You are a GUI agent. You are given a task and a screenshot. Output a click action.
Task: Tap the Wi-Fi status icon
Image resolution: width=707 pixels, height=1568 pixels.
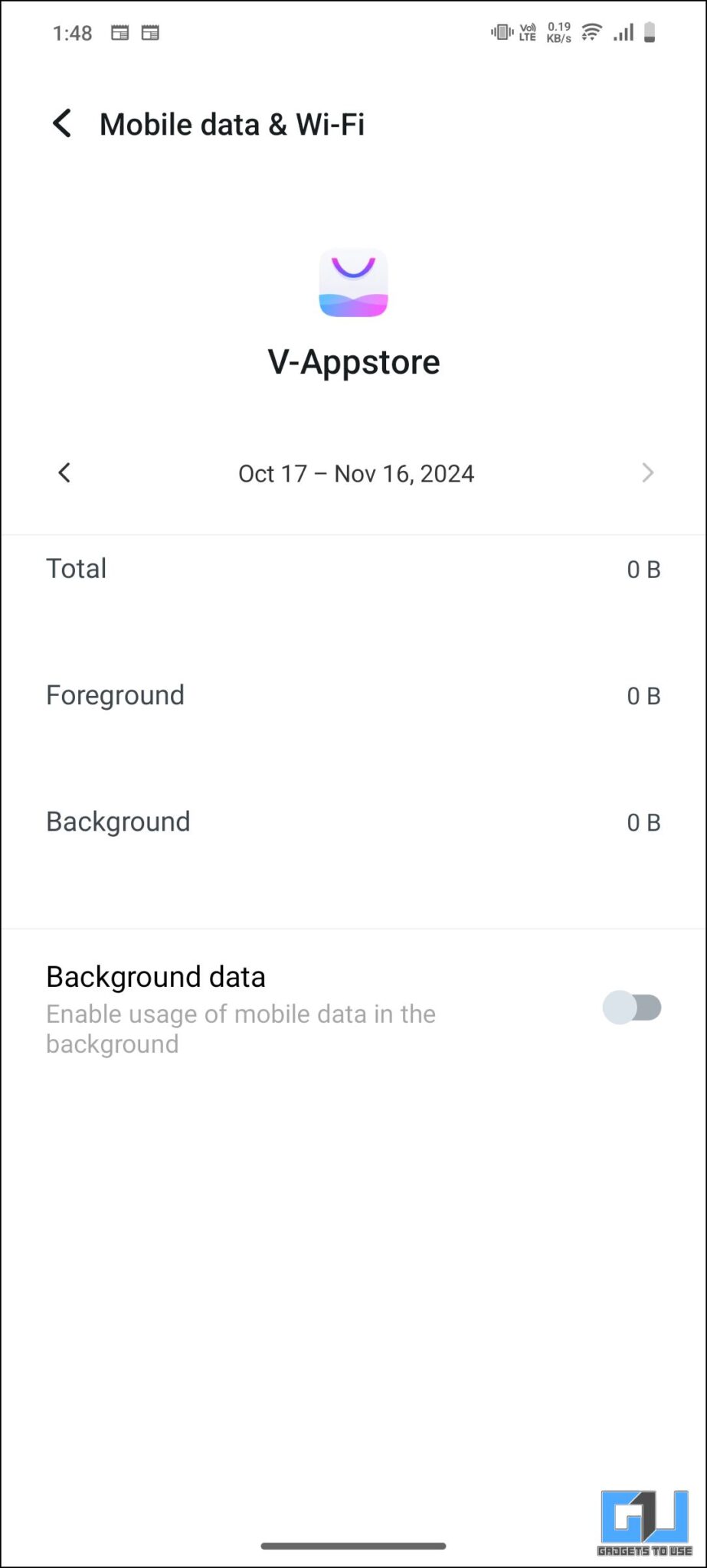[x=589, y=31]
